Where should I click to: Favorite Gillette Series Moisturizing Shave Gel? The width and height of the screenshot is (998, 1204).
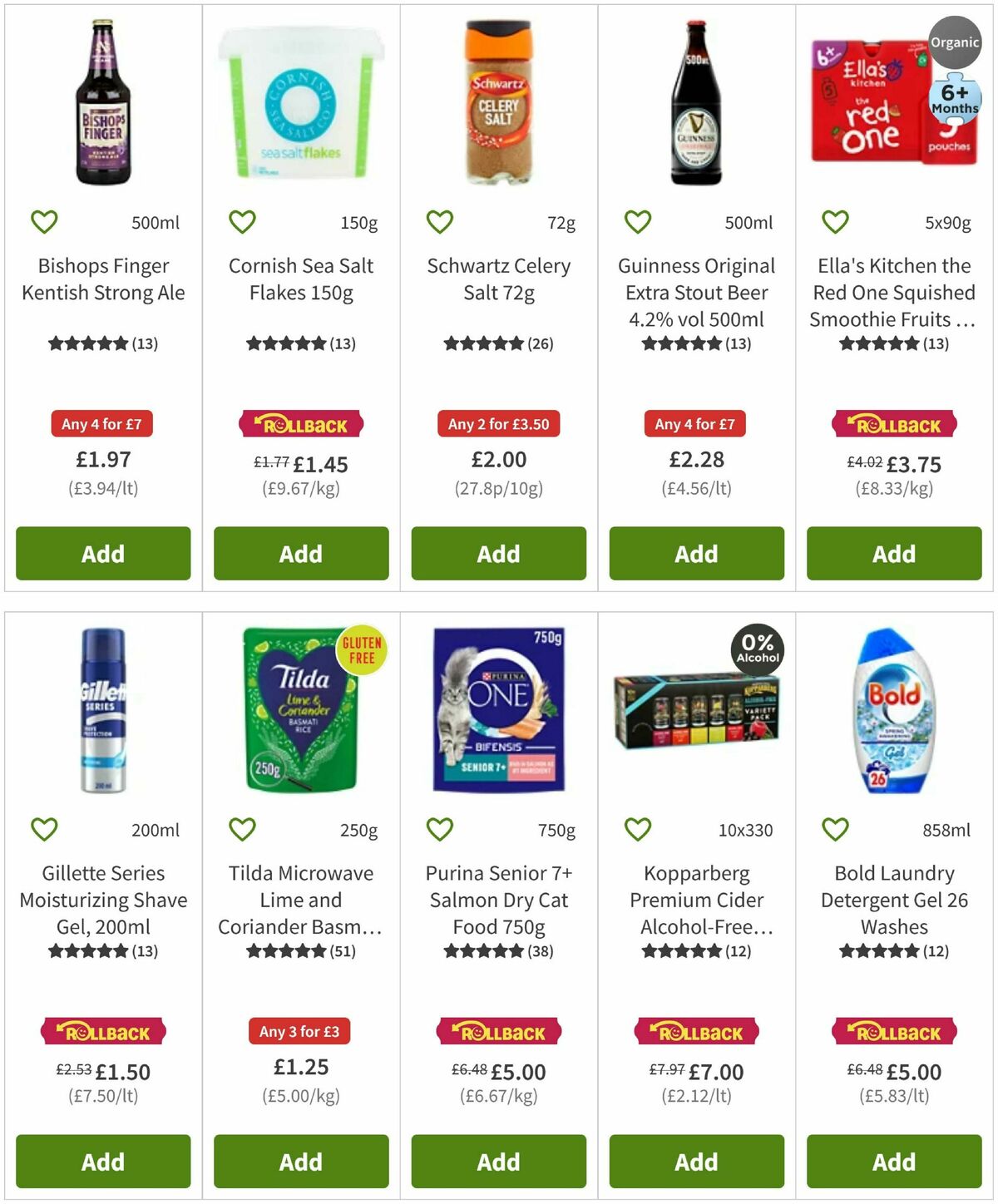[x=44, y=829]
